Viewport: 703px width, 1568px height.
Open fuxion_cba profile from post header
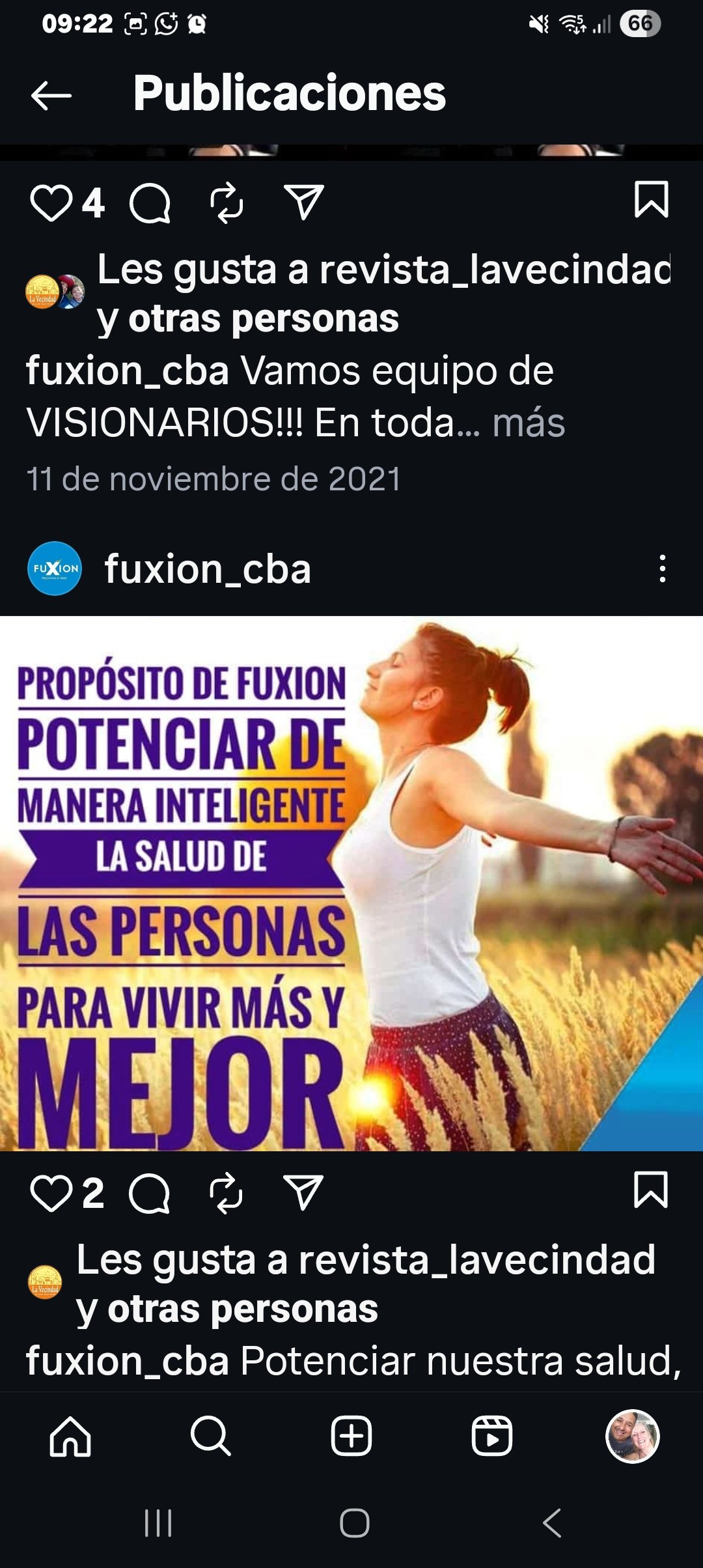point(207,569)
